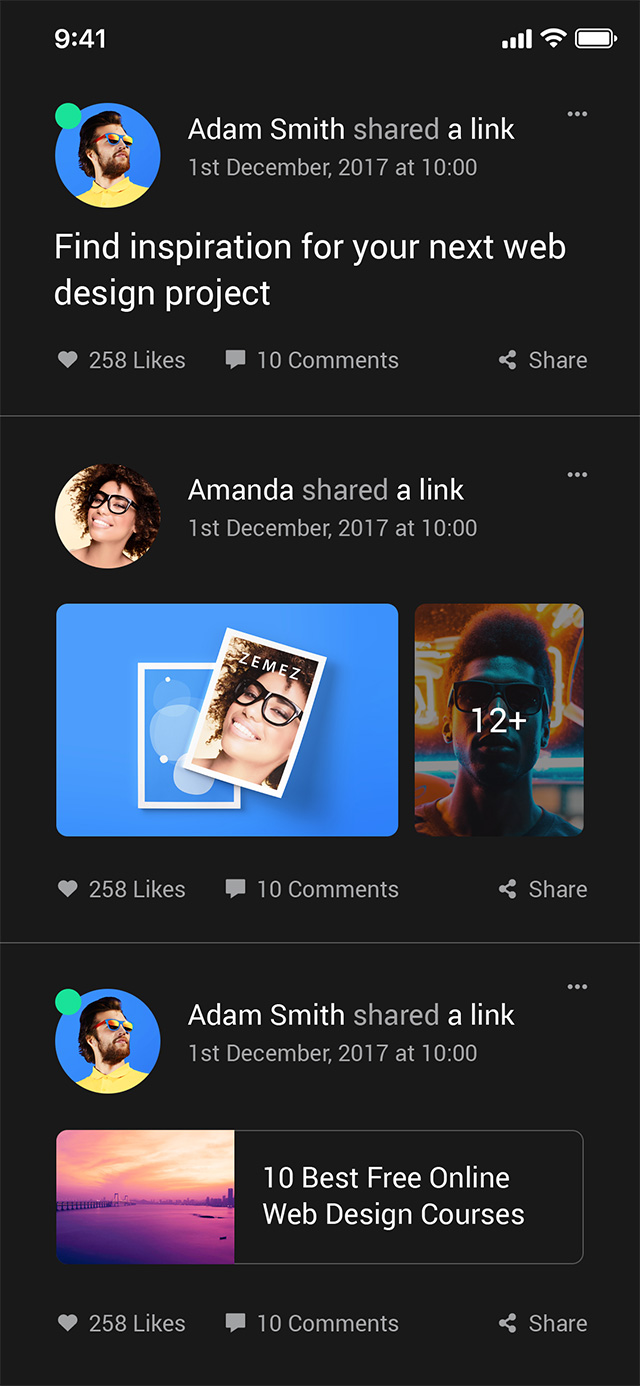View the 10 comments on Amanda's post

(312, 889)
